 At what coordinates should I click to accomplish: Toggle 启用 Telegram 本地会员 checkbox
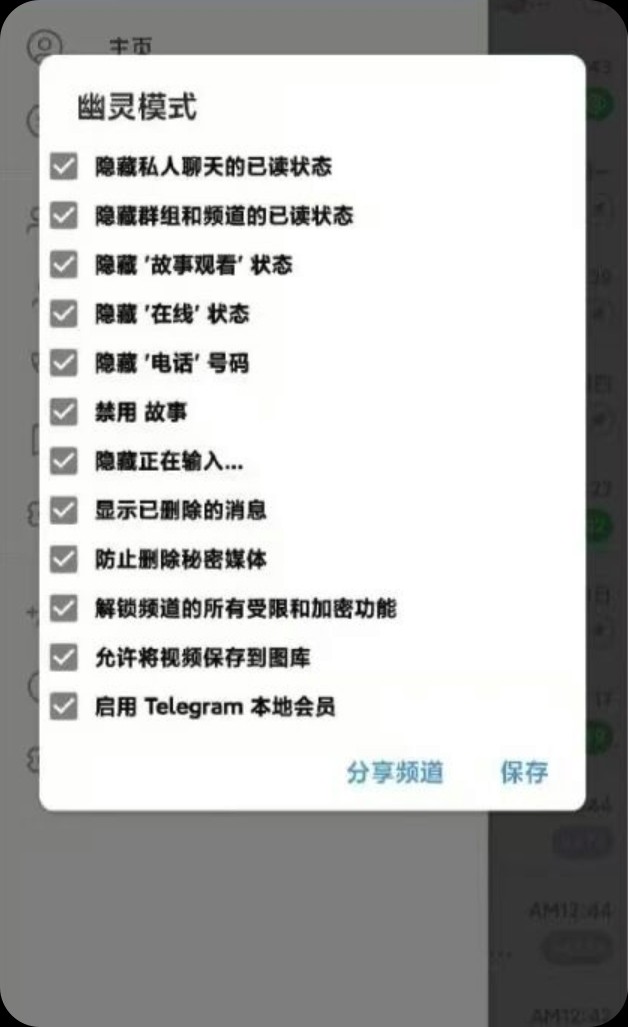tap(64, 706)
